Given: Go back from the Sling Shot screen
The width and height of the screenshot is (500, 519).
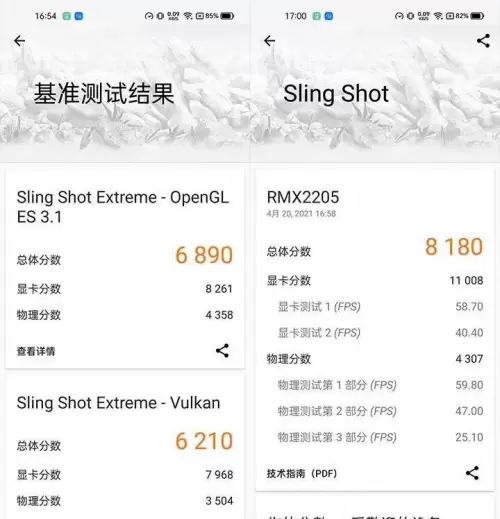Looking at the screenshot, I should (269, 41).
